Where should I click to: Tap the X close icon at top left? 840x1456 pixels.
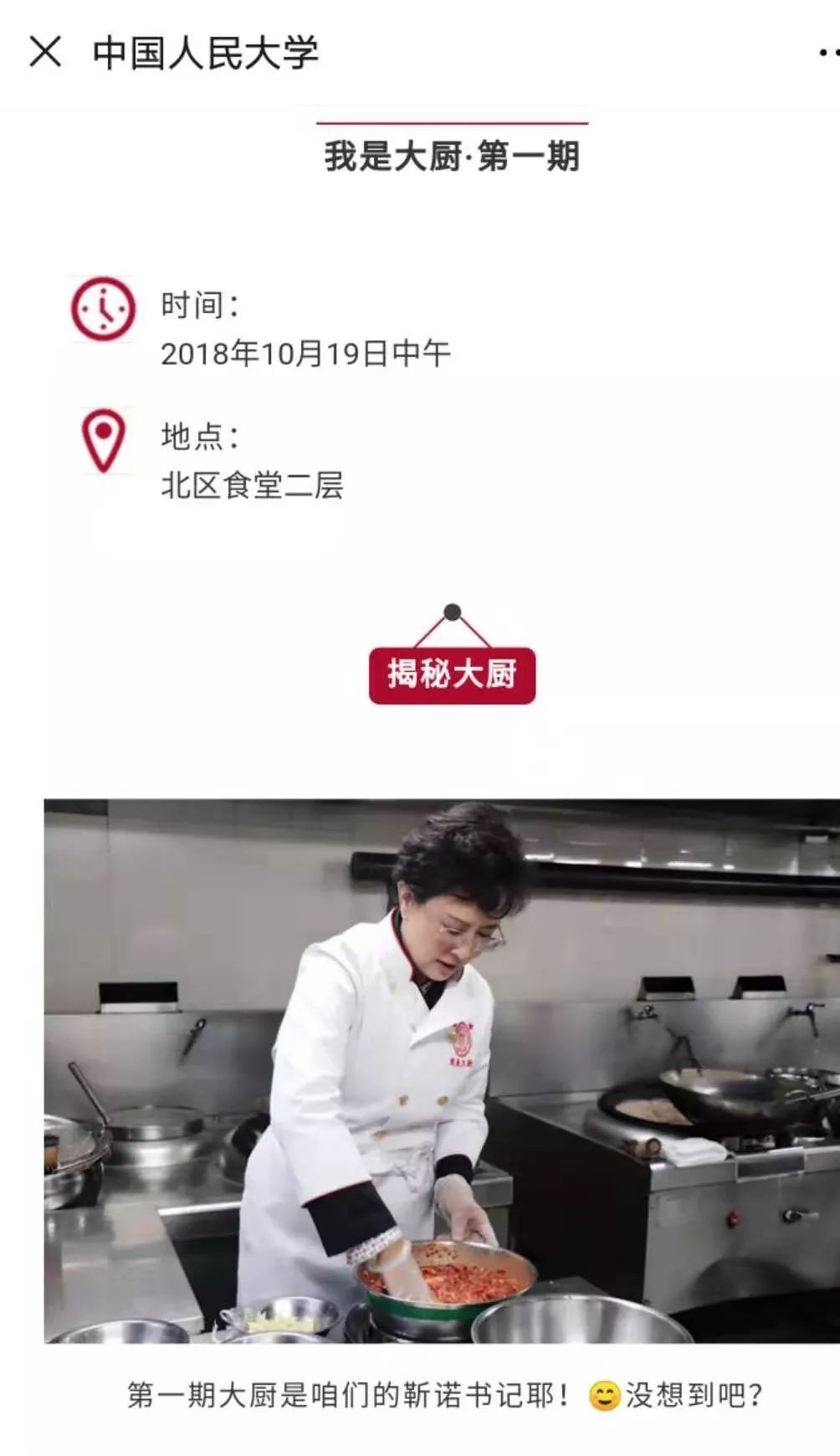click(x=46, y=52)
